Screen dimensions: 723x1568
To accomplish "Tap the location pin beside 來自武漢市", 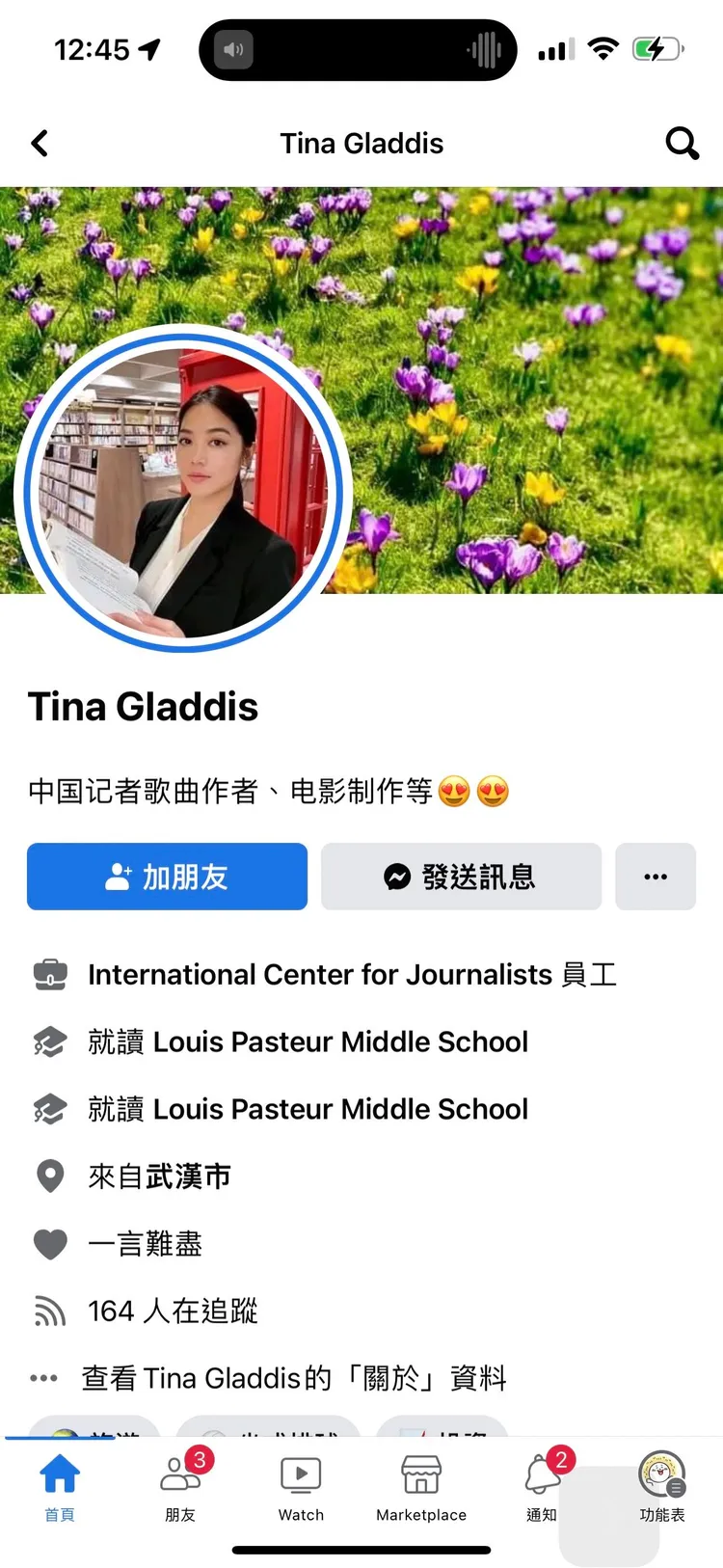I will (49, 1176).
